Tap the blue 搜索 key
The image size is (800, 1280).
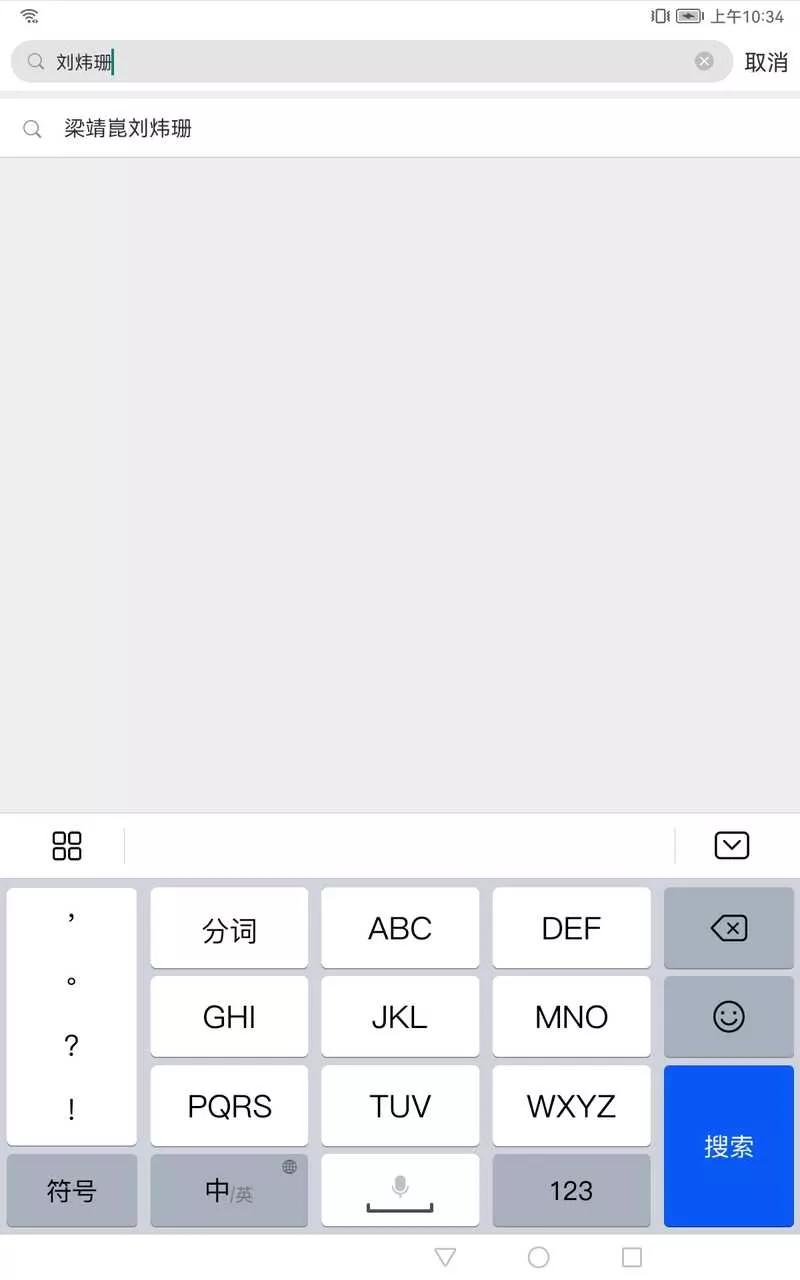(728, 1146)
